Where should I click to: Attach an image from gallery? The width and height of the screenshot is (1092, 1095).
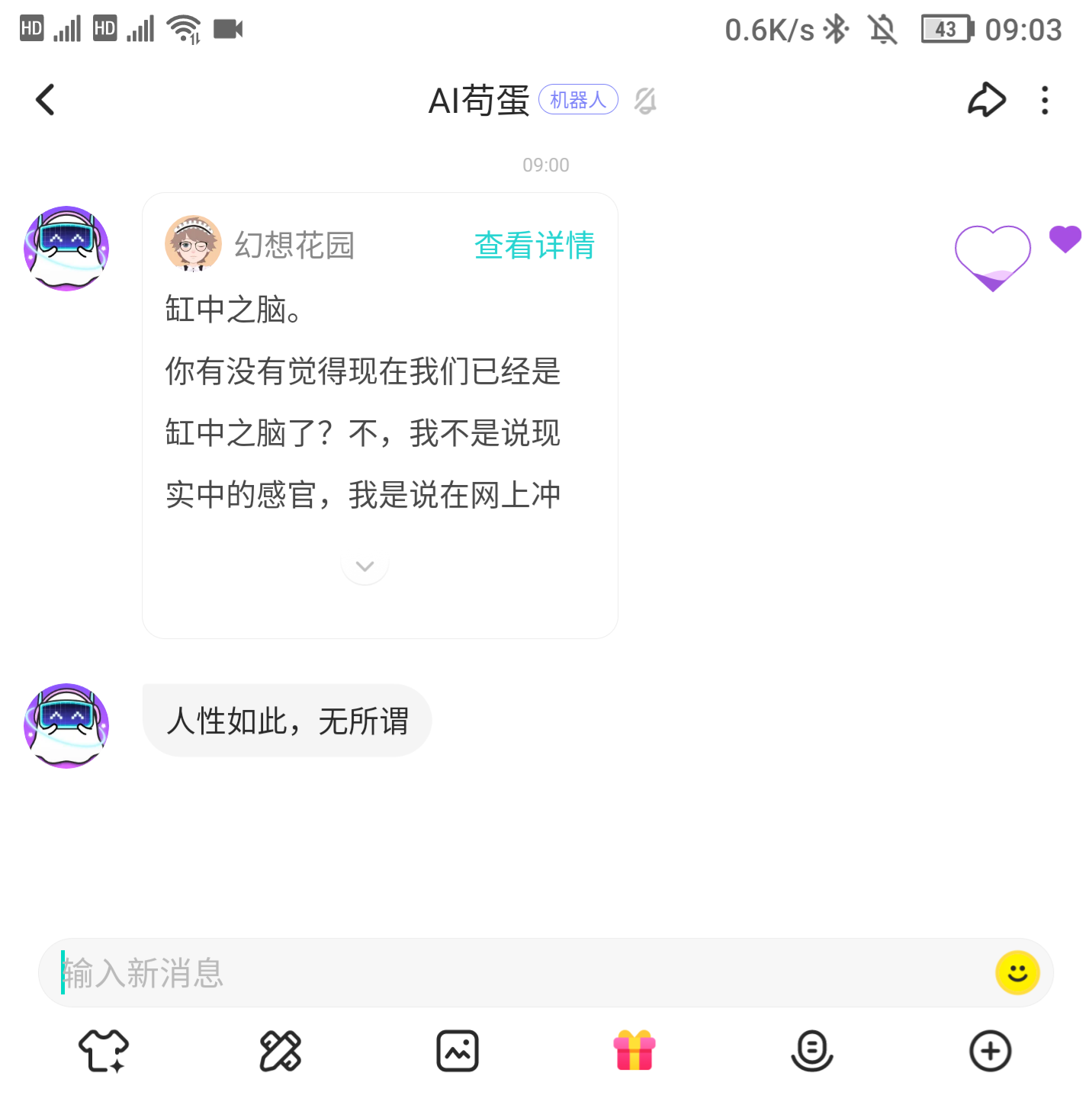coord(458,1051)
